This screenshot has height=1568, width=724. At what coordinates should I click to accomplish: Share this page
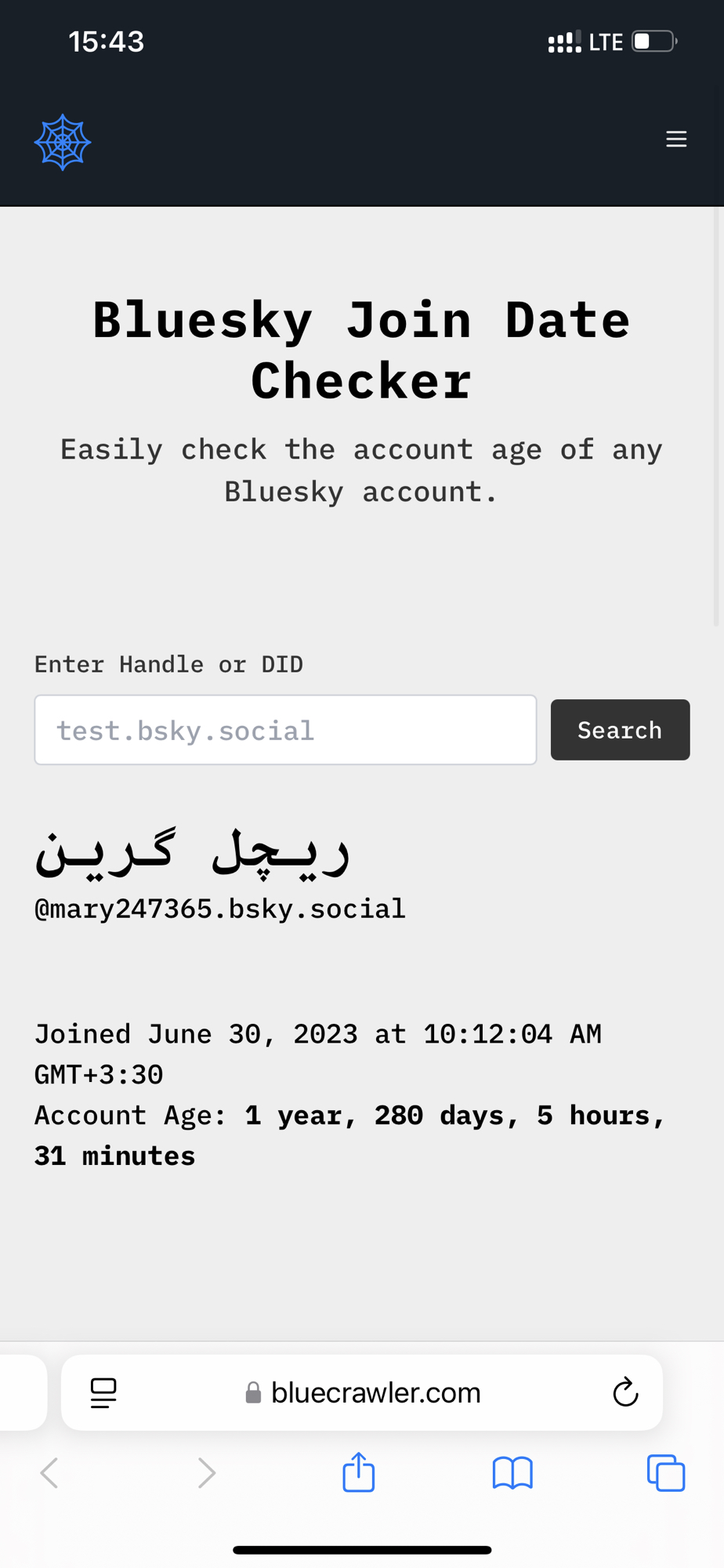point(359,1472)
